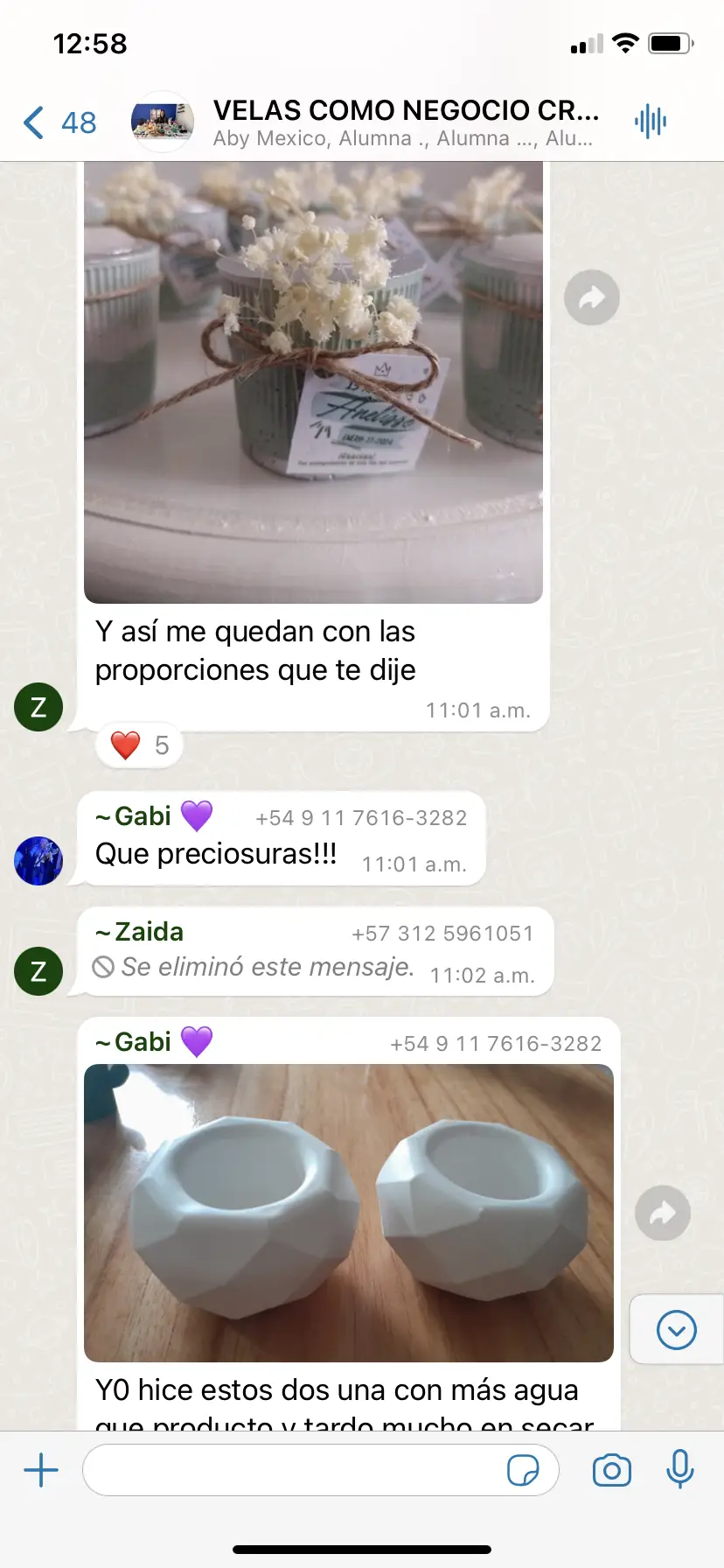Open the white geometric holders photo
Screen dimensions: 724x1568
click(348, 1213)
